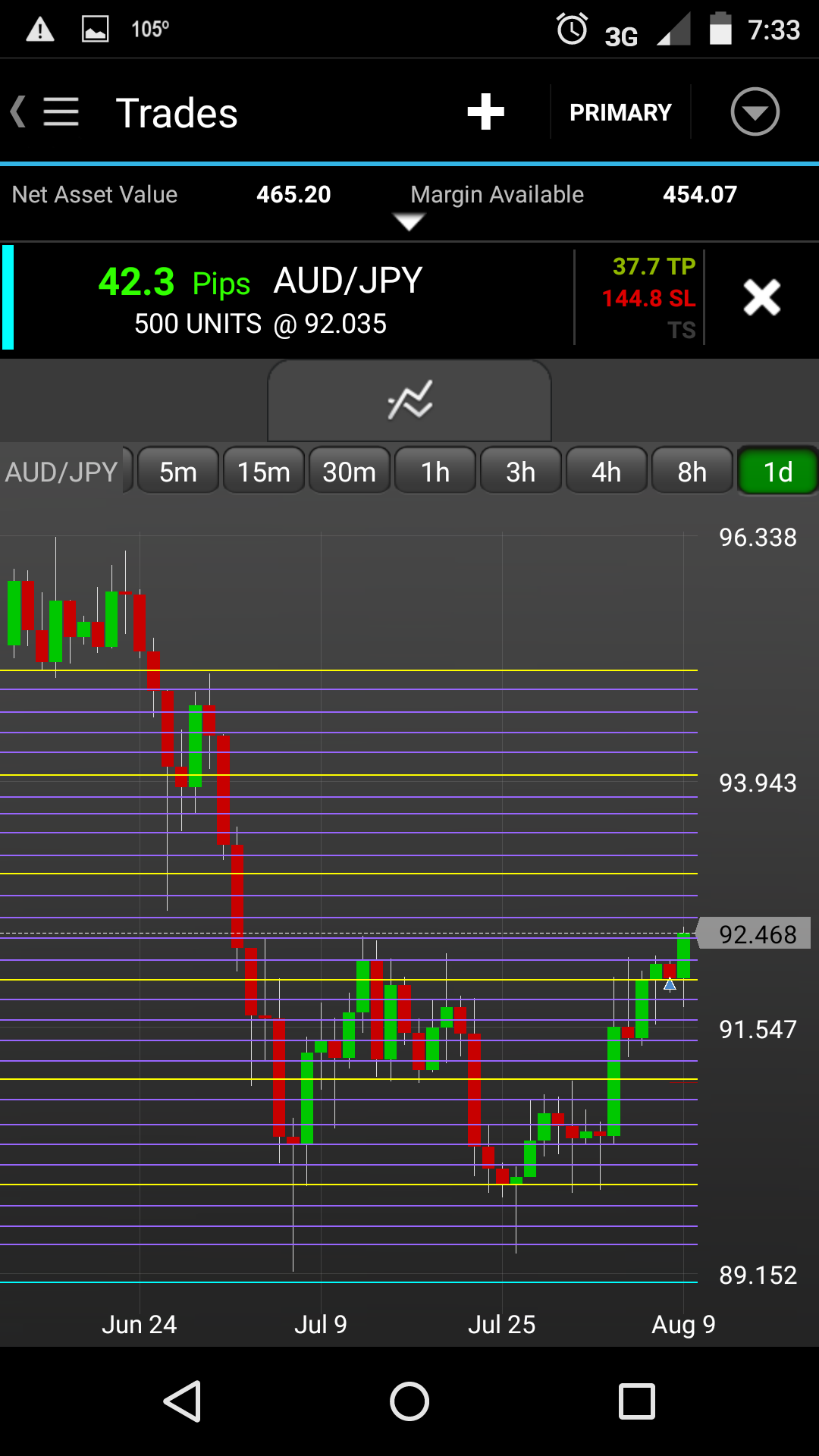This screenshot has height=1456, width=819.
Task: Collapse the chart with the chart tab
Action: coord(409,400)
